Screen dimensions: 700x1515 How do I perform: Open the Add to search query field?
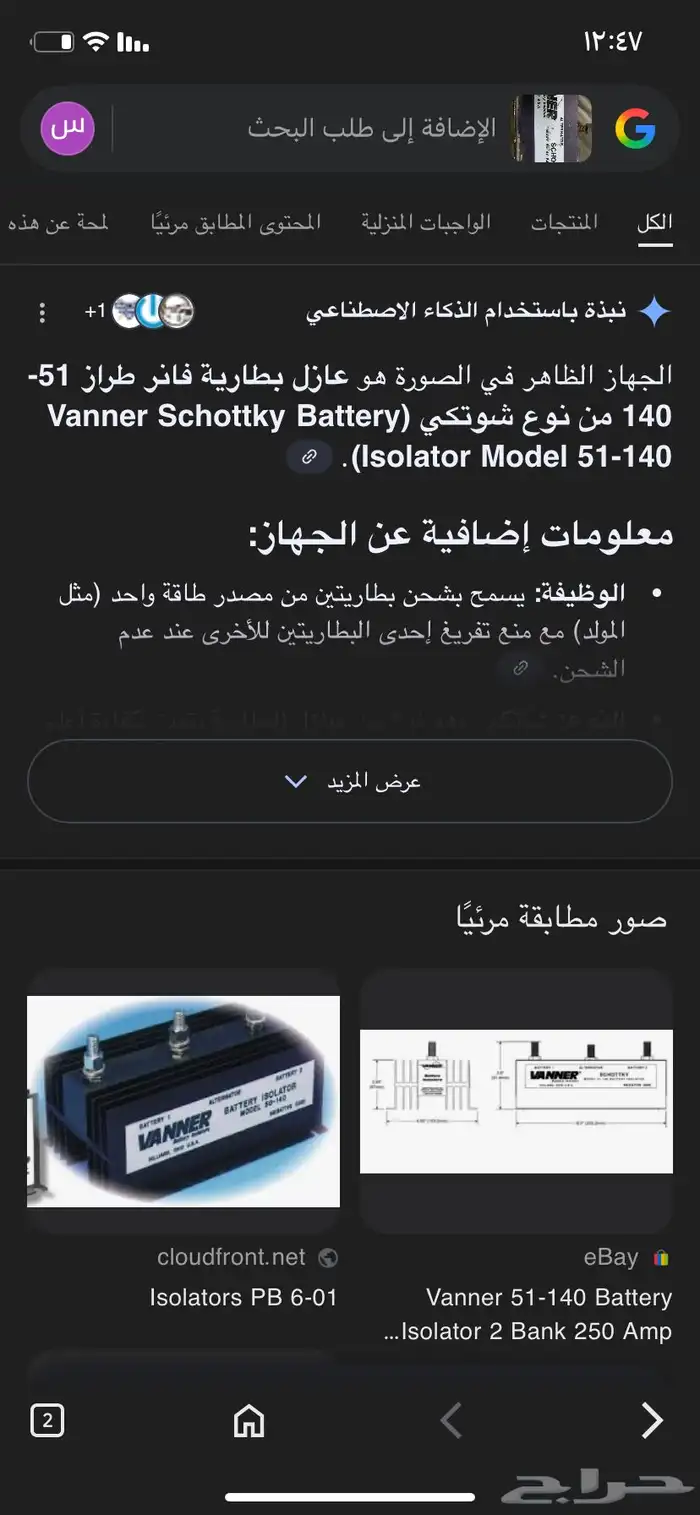370,129
